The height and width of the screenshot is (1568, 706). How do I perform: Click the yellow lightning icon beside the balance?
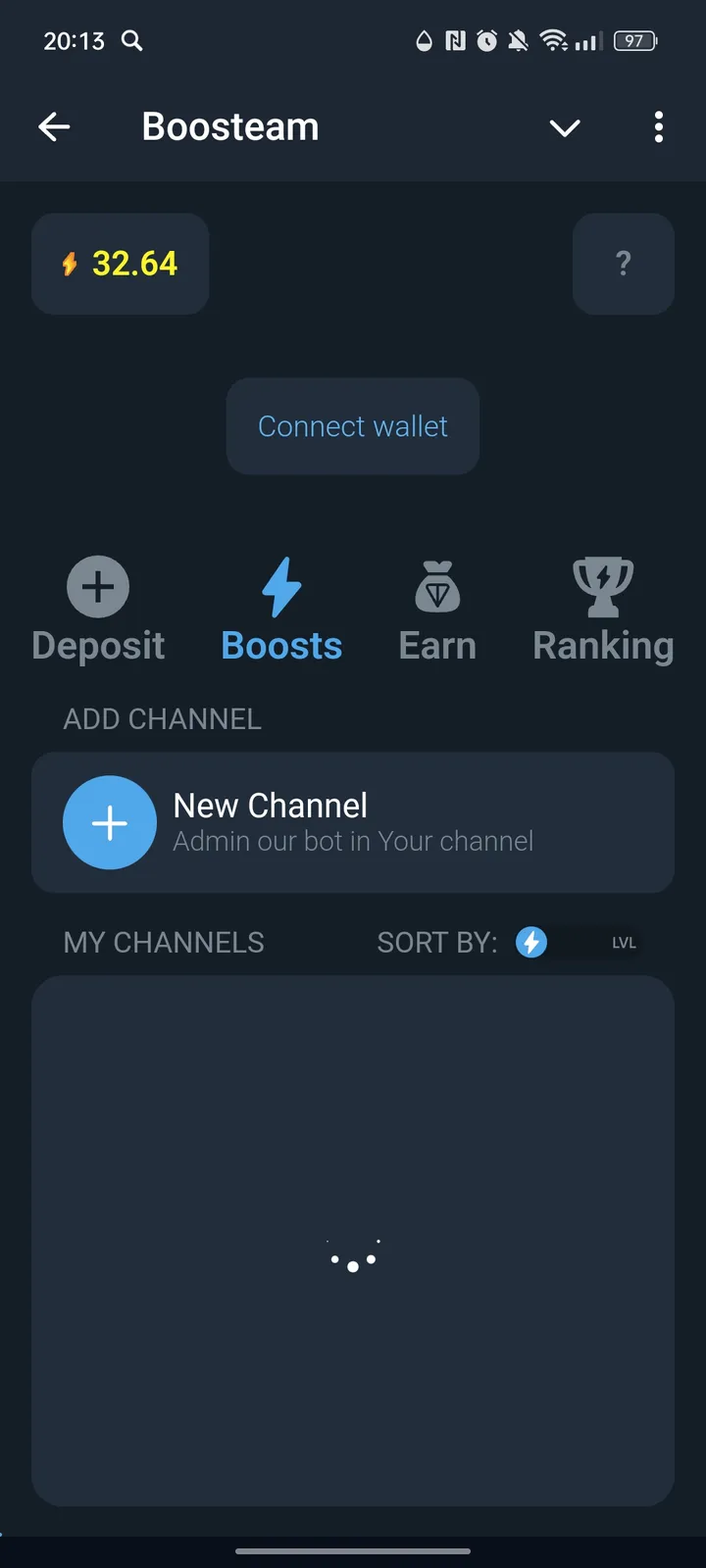coord(69,264)
